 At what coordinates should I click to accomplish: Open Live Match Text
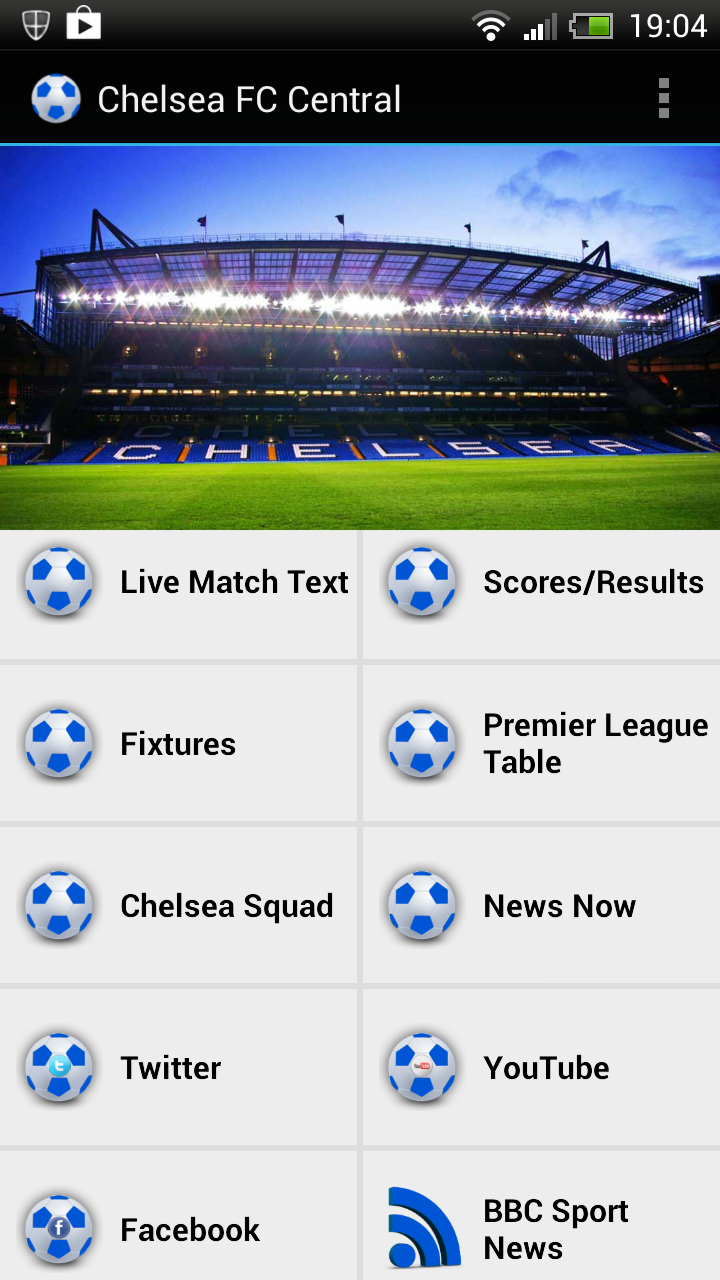pos(178,595)
